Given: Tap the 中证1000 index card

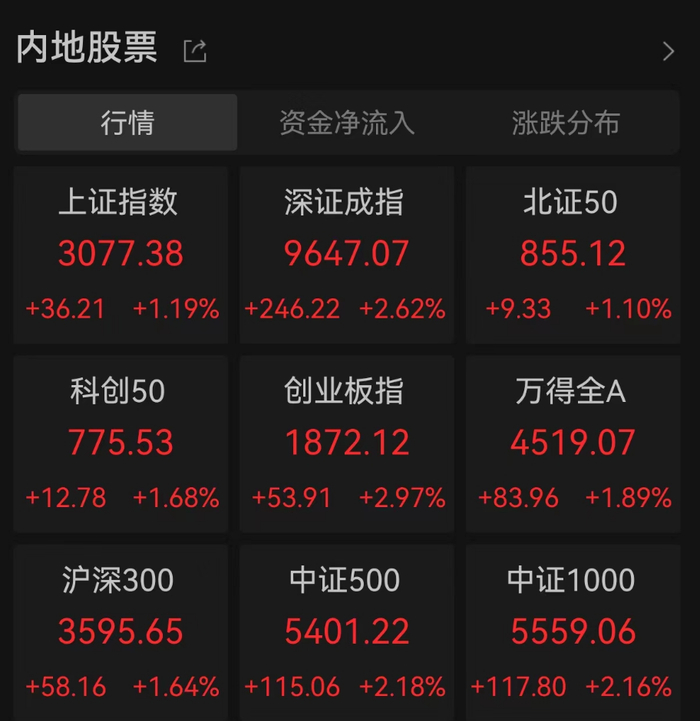Looking at the screenshot, I should click(573, 633).
